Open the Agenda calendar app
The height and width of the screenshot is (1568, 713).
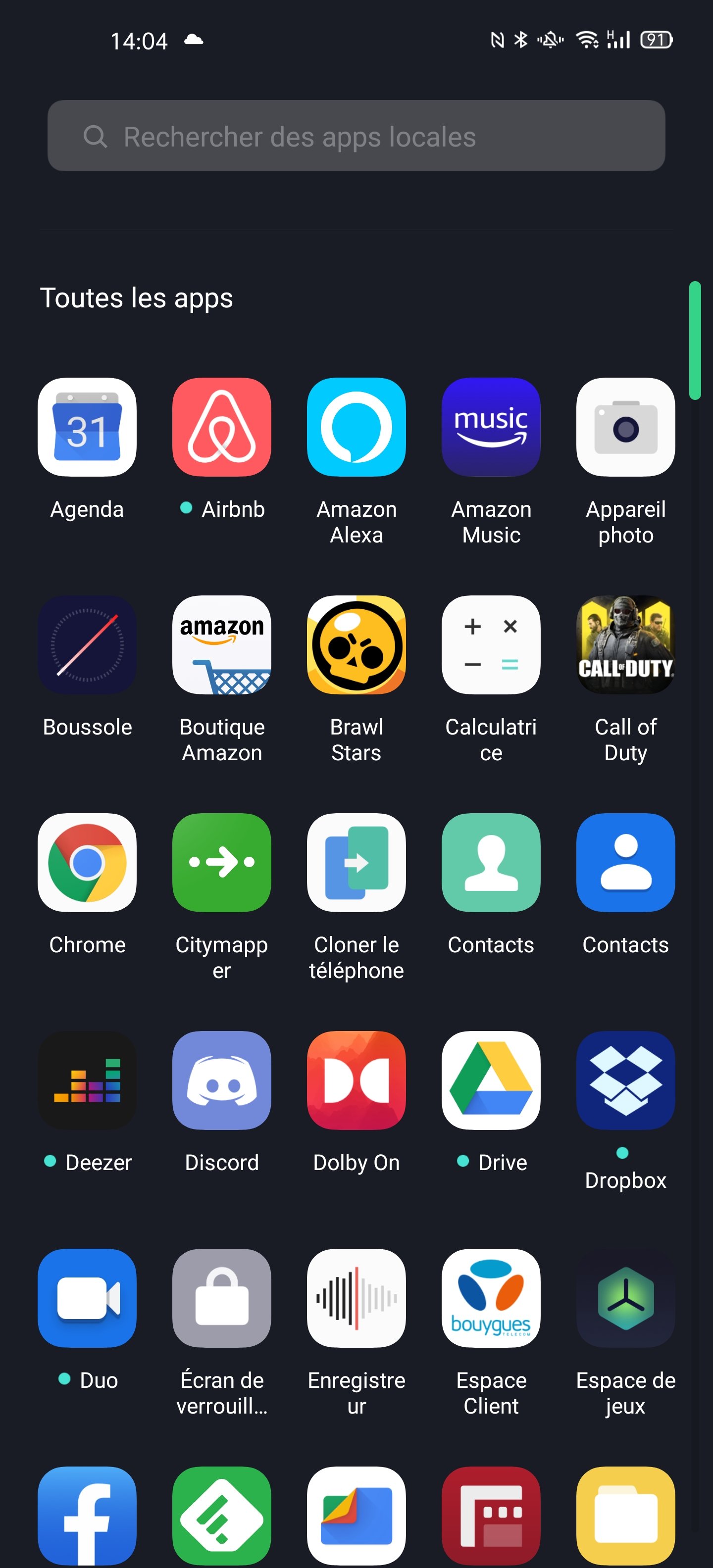pos(87,427)
